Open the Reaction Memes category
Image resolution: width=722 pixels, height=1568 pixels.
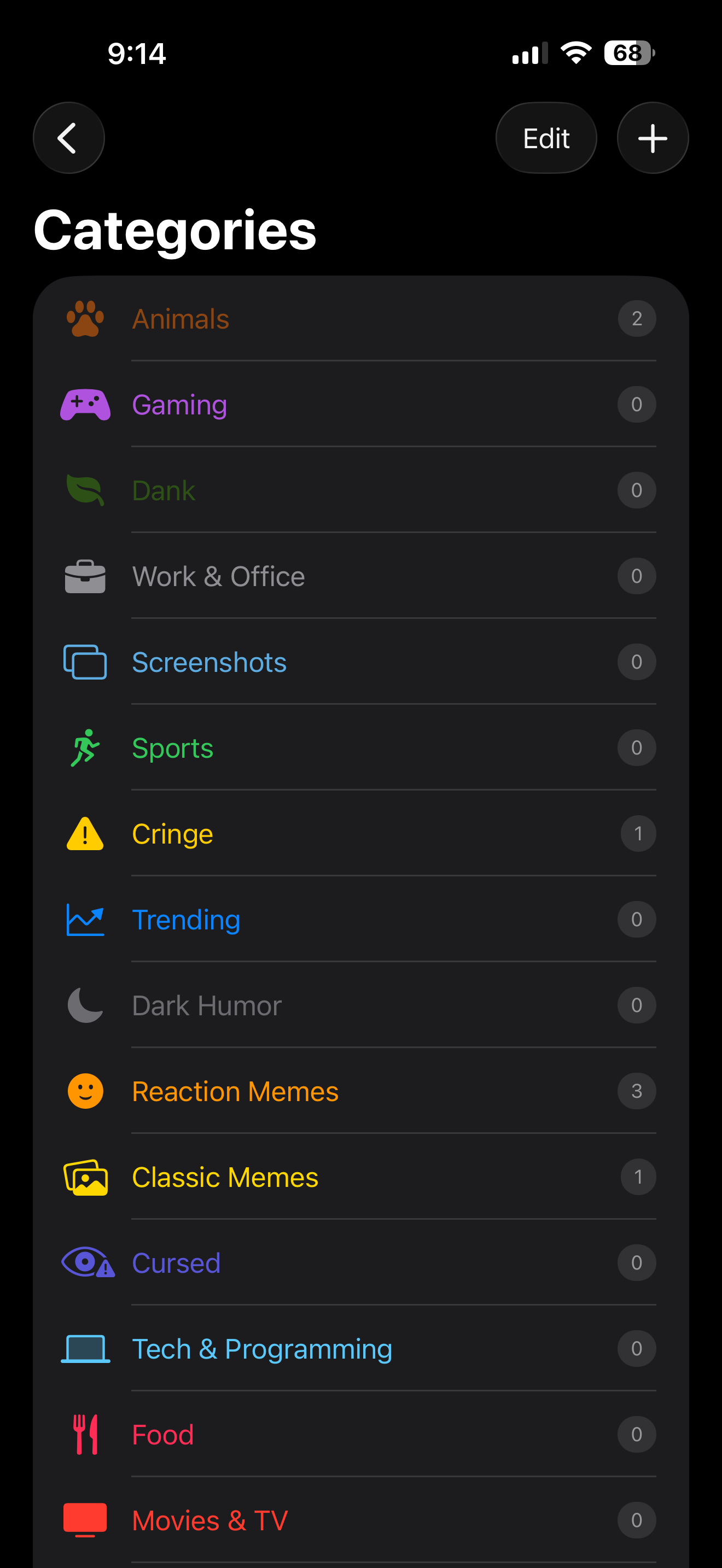235,1091
